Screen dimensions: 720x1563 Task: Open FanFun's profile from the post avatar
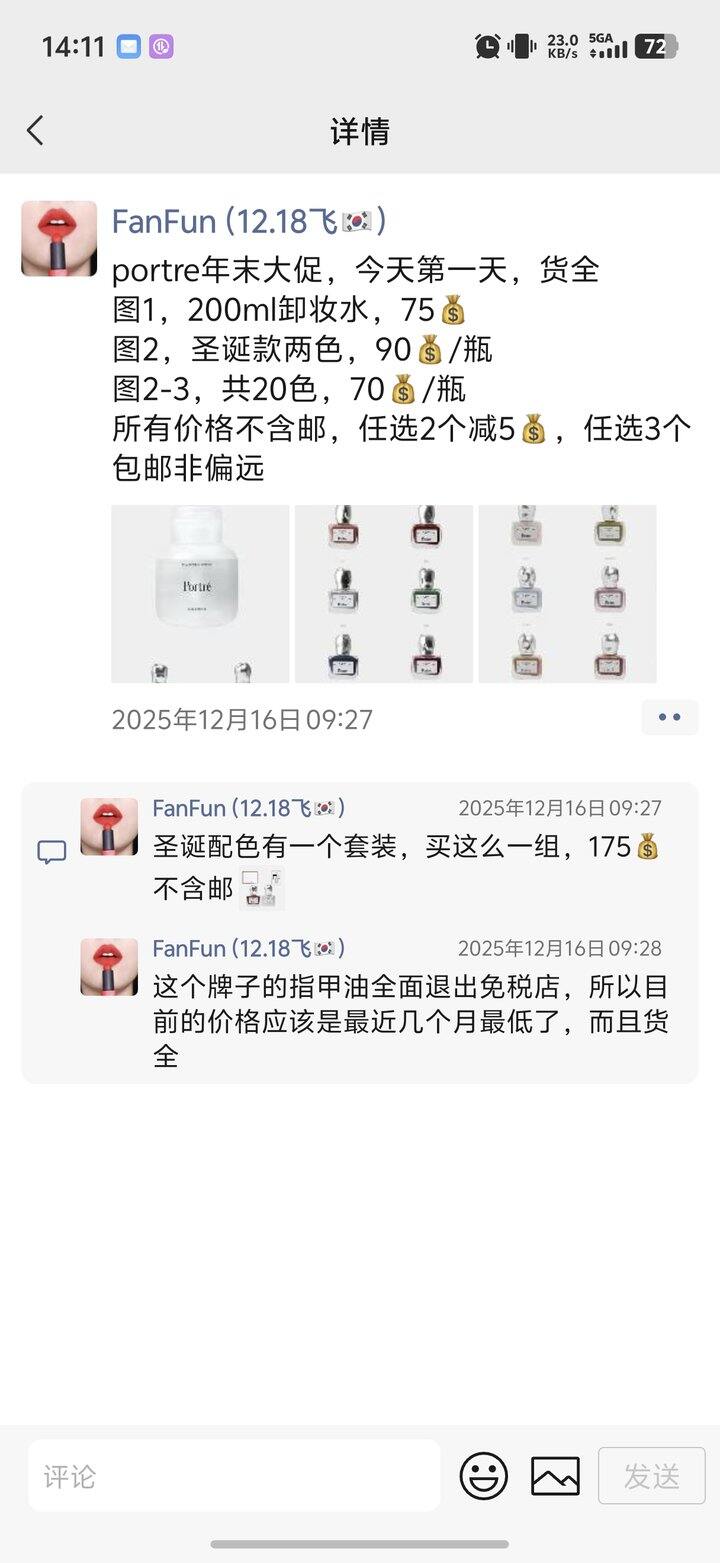point(59,238)
